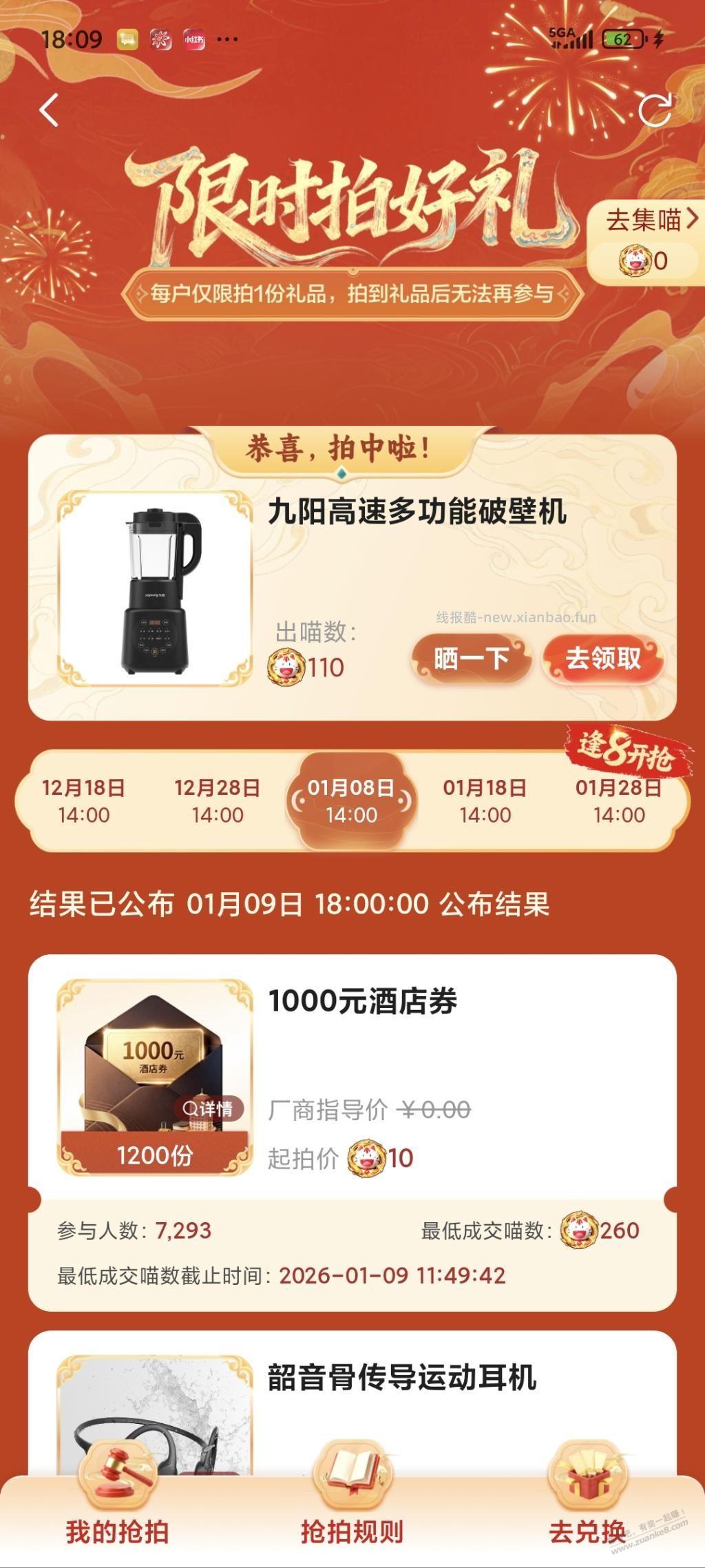705x1568 pixels.
Task: Tap the back arrow at top left
Action: tap(48, 110)
